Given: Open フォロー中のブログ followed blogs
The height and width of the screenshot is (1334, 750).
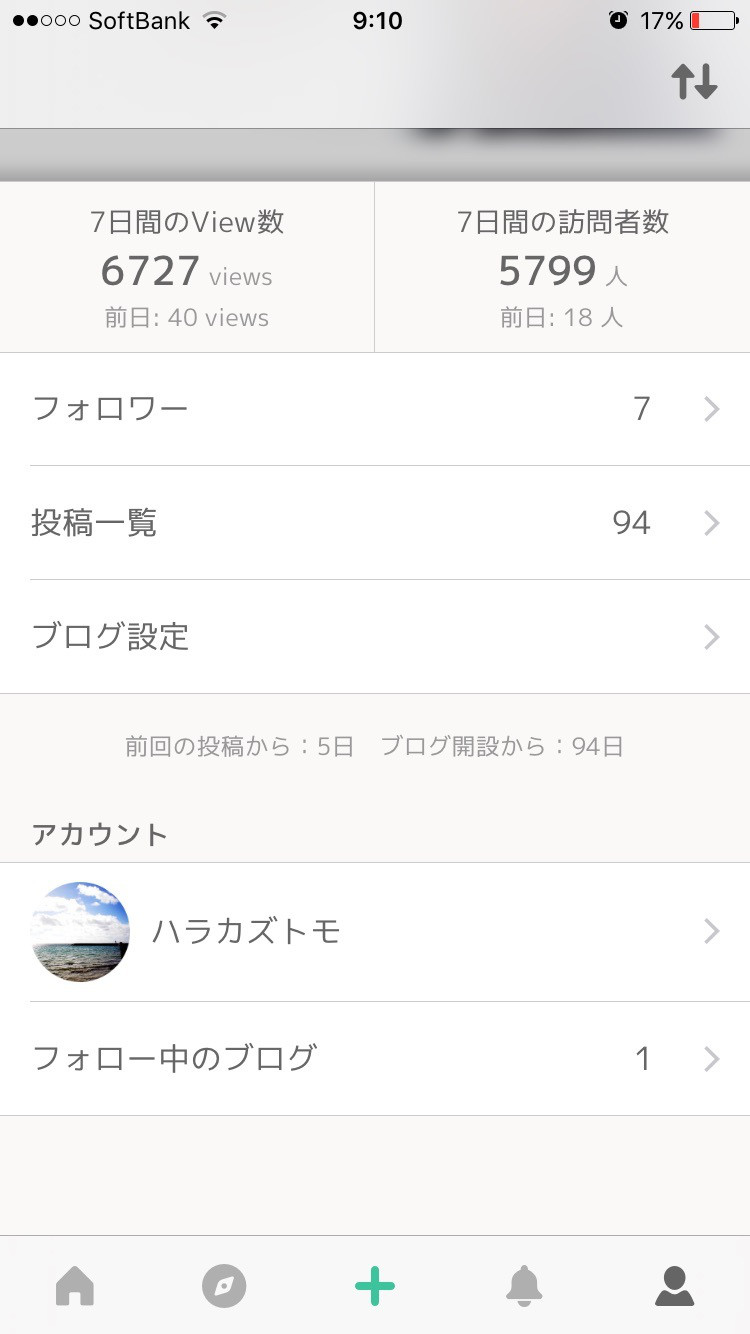Looking at the screenshot, I should [375, 1059].
